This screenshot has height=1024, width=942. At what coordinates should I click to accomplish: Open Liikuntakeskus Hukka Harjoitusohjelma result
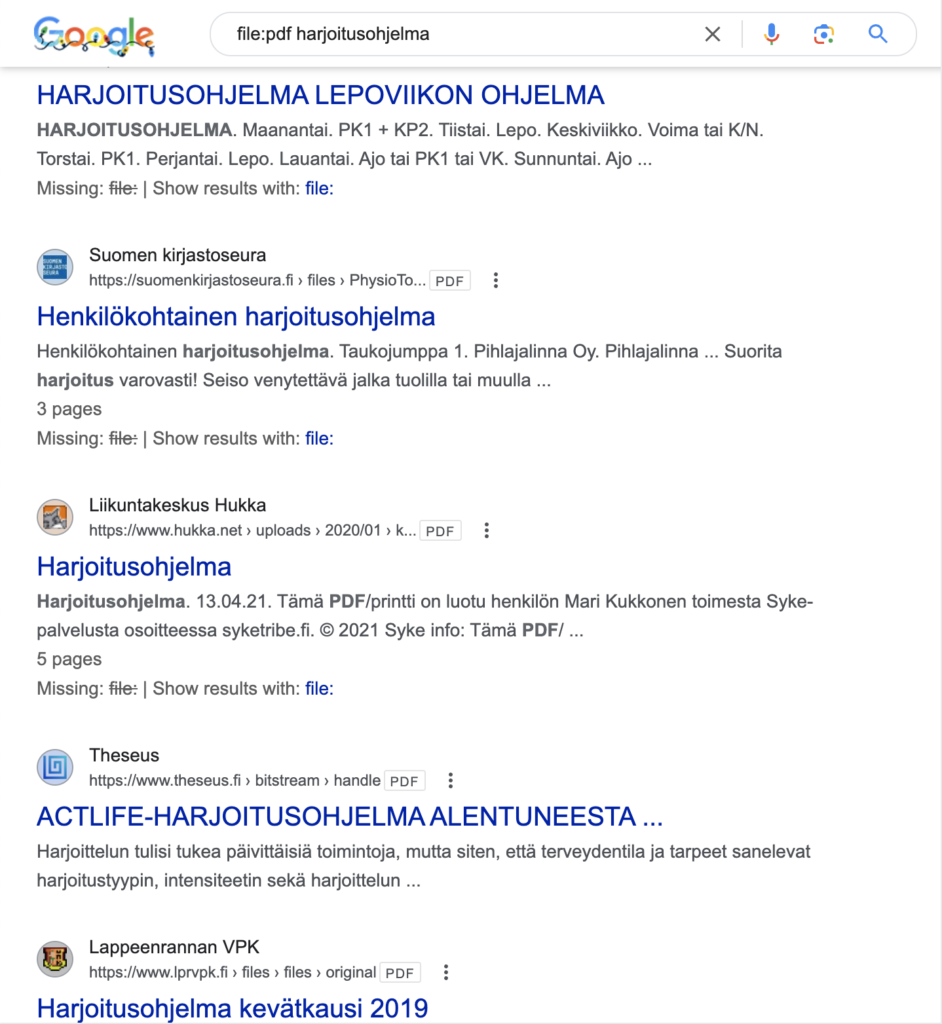point(134,567)
